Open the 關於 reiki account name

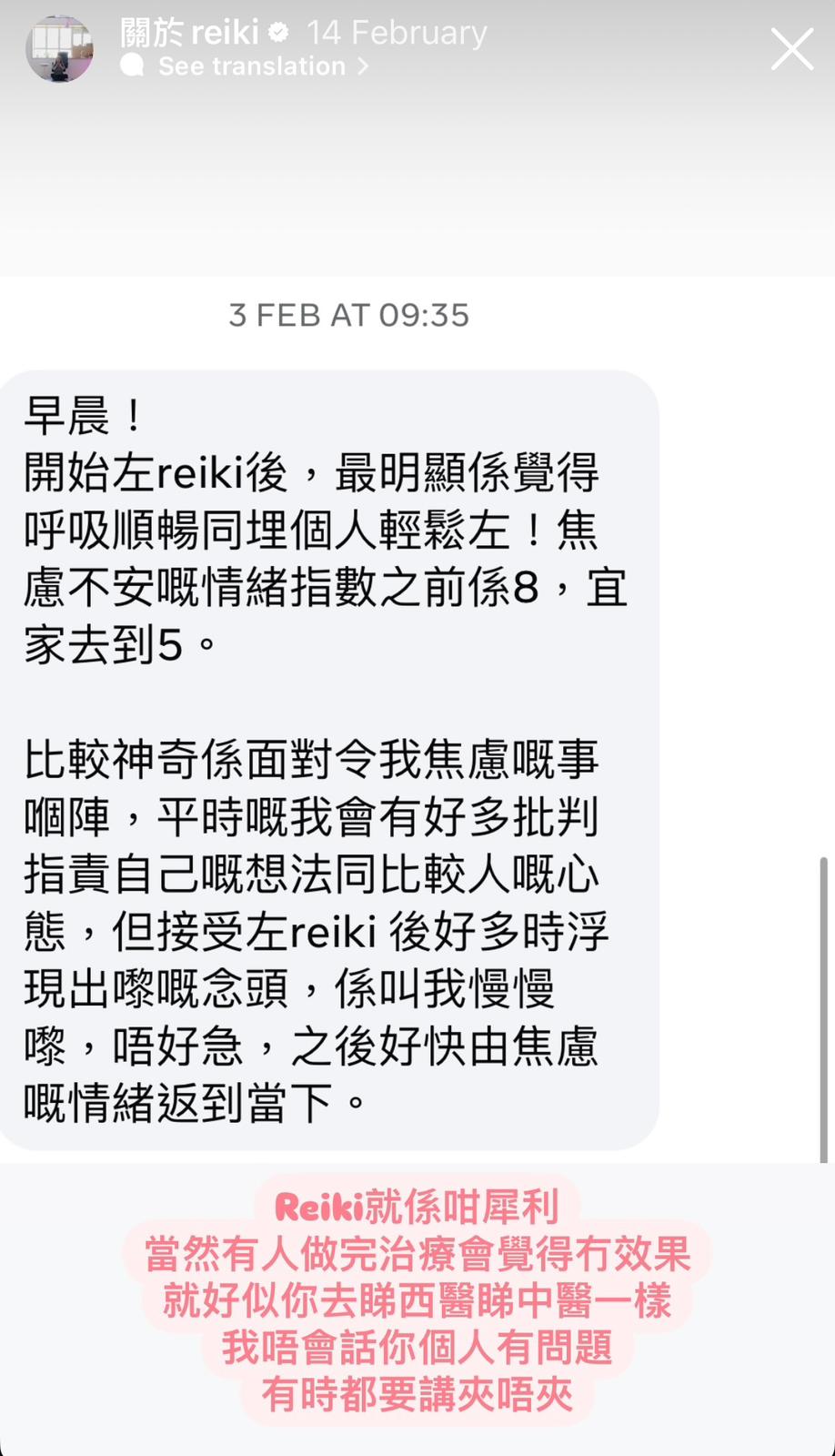click(x=190, y=33)
